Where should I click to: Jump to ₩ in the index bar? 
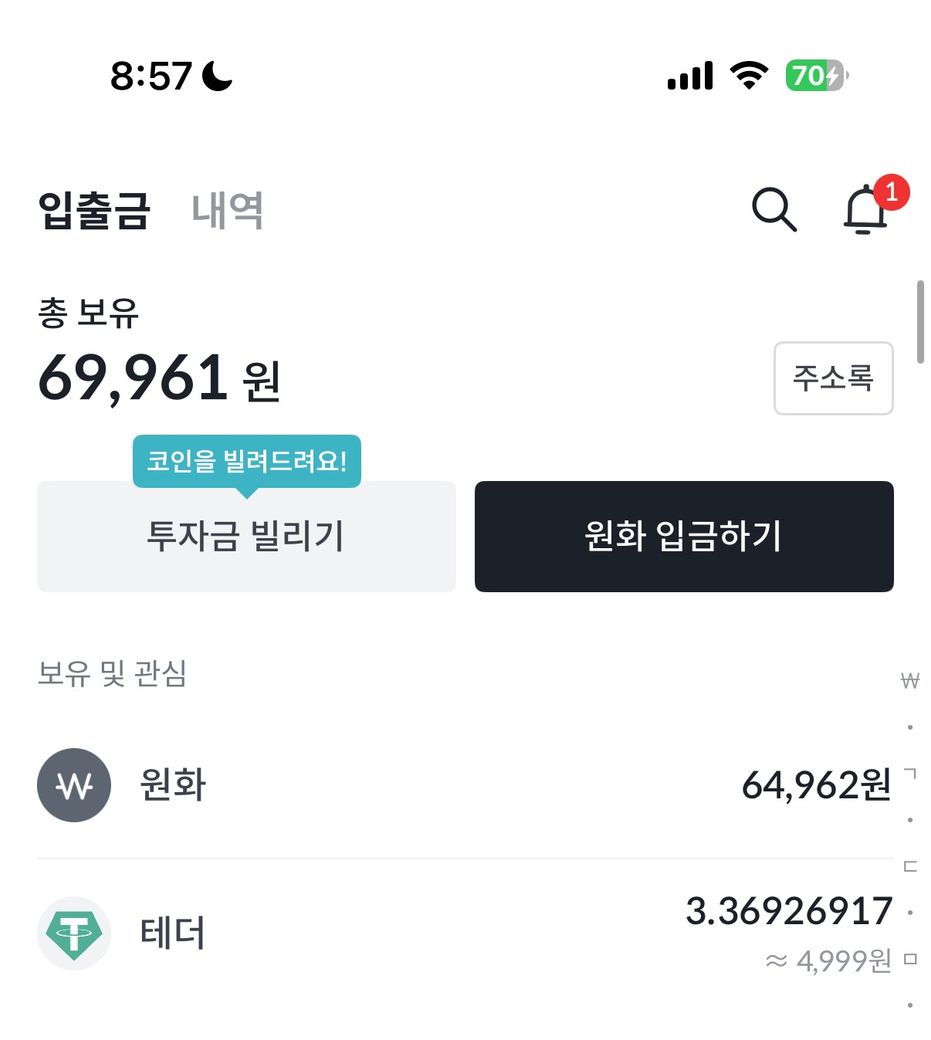pos(910,681)
